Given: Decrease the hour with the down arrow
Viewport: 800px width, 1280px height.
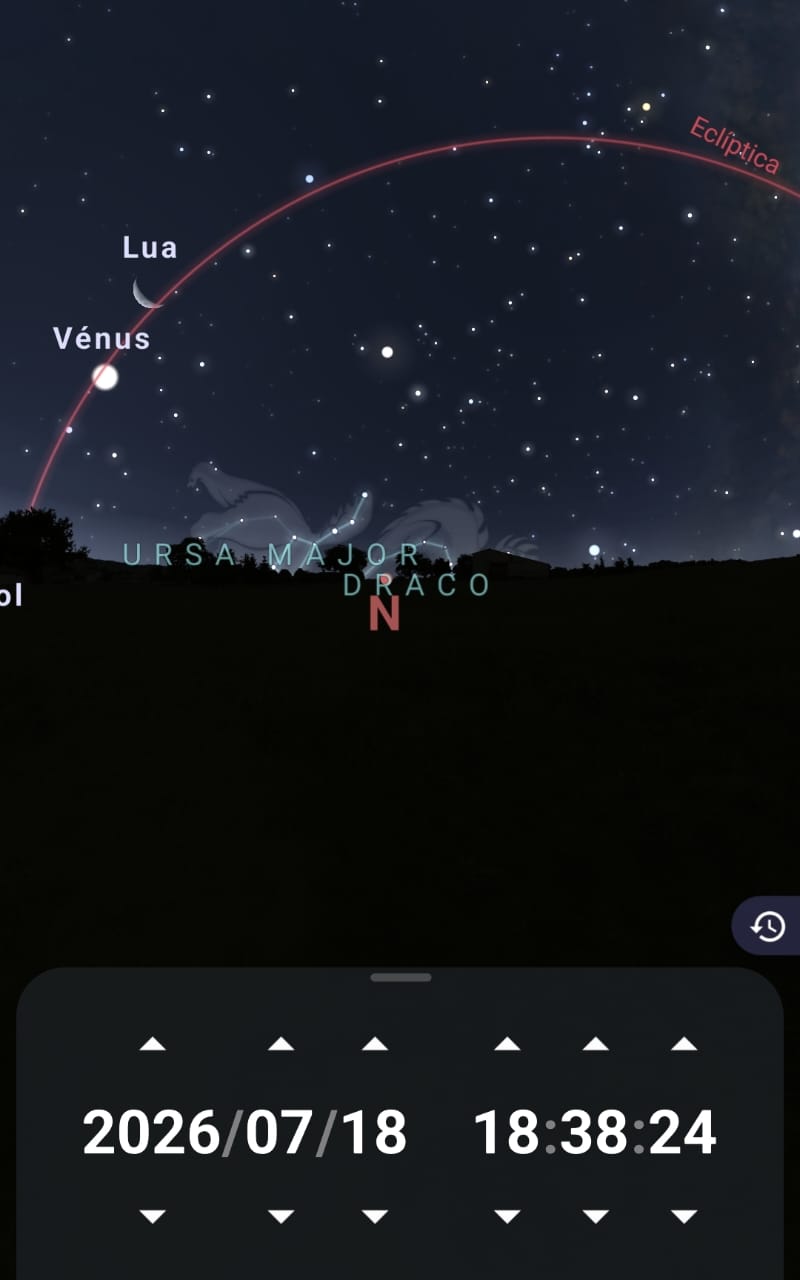Looking at the screenshot, I should 507,1217.
